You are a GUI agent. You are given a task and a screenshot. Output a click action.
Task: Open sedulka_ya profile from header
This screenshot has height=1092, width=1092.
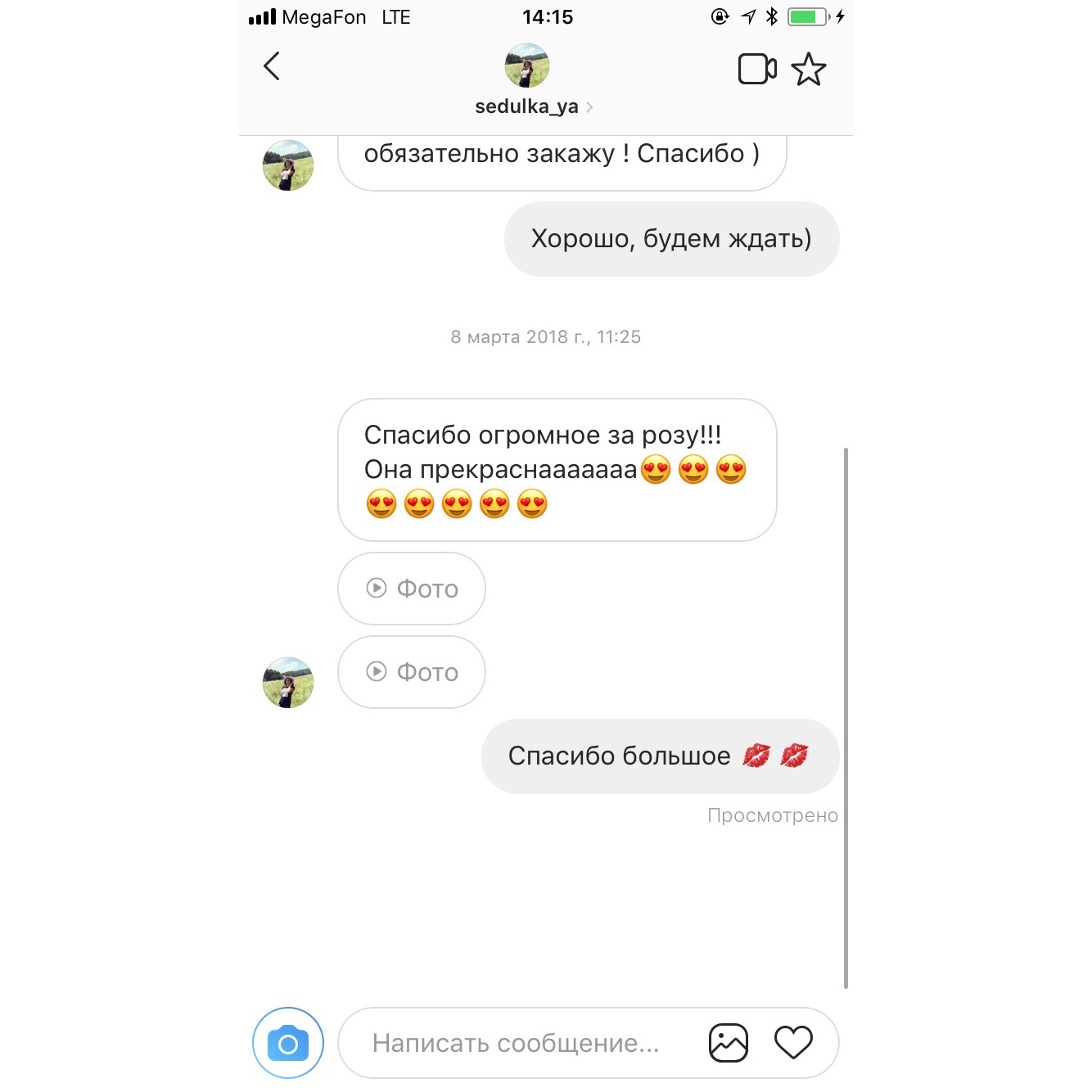[x=528, y=106]
